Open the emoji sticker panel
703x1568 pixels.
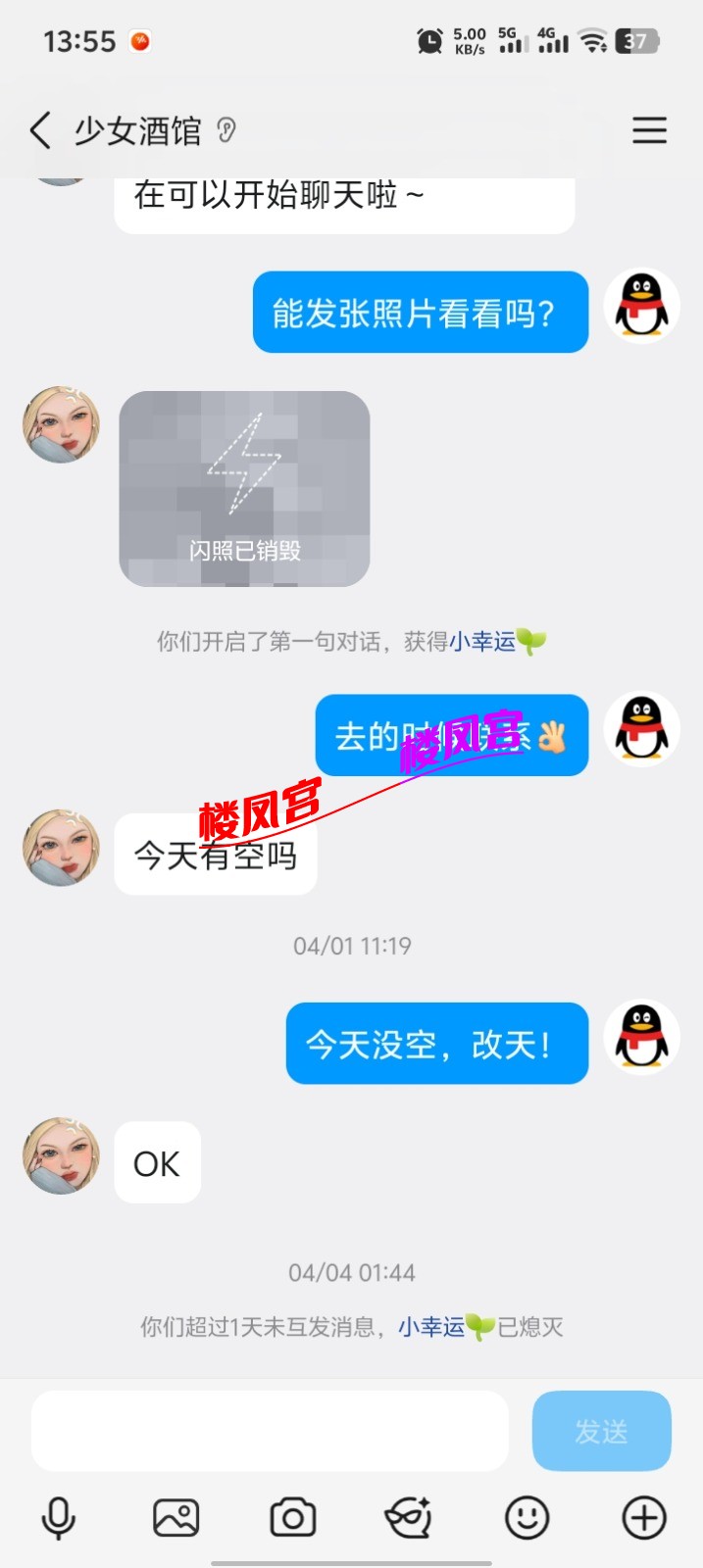[x=527, y=1519]
